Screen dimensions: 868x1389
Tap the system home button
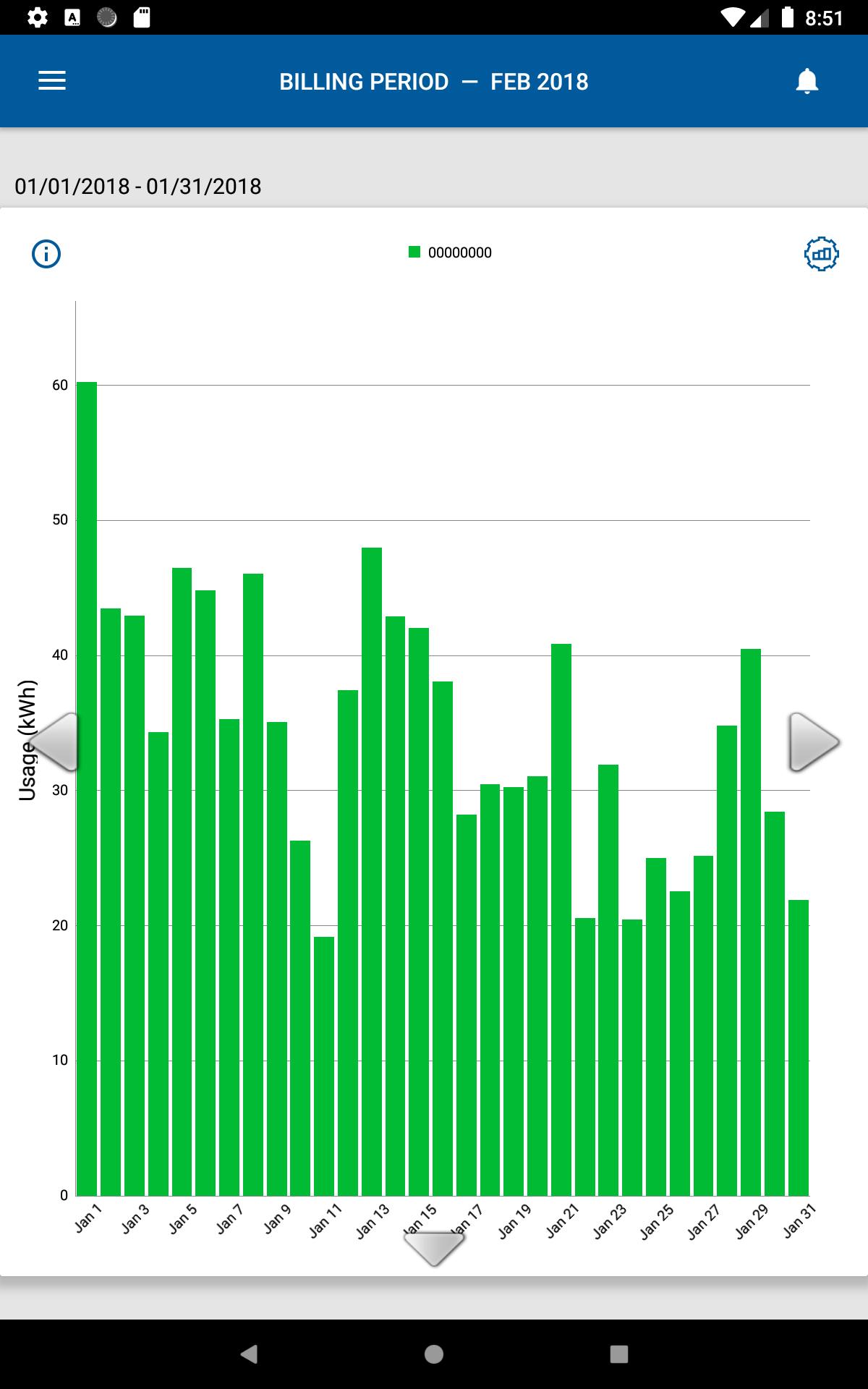(434, 1354)
